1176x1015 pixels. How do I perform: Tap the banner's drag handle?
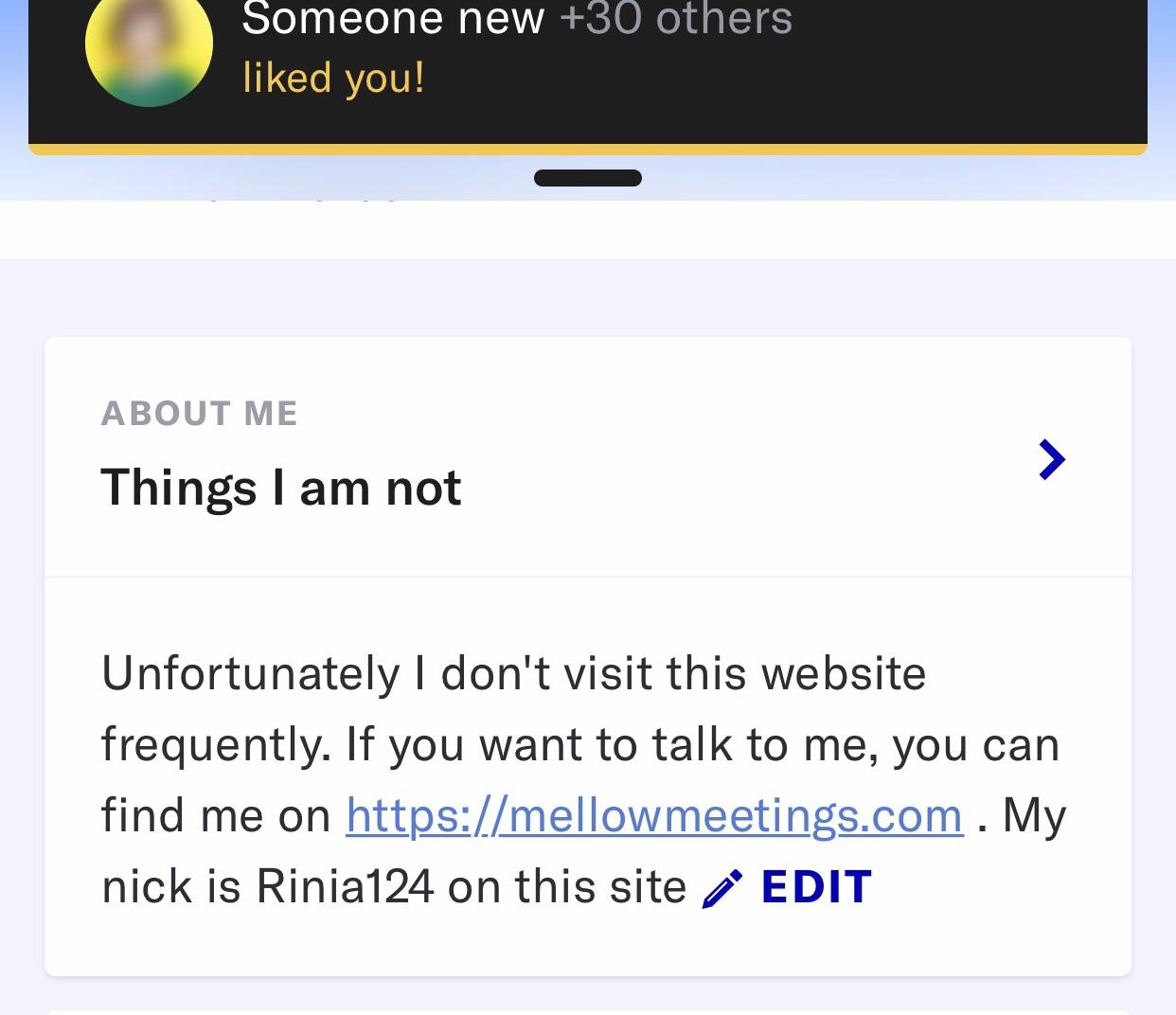[x=587, y=178]
